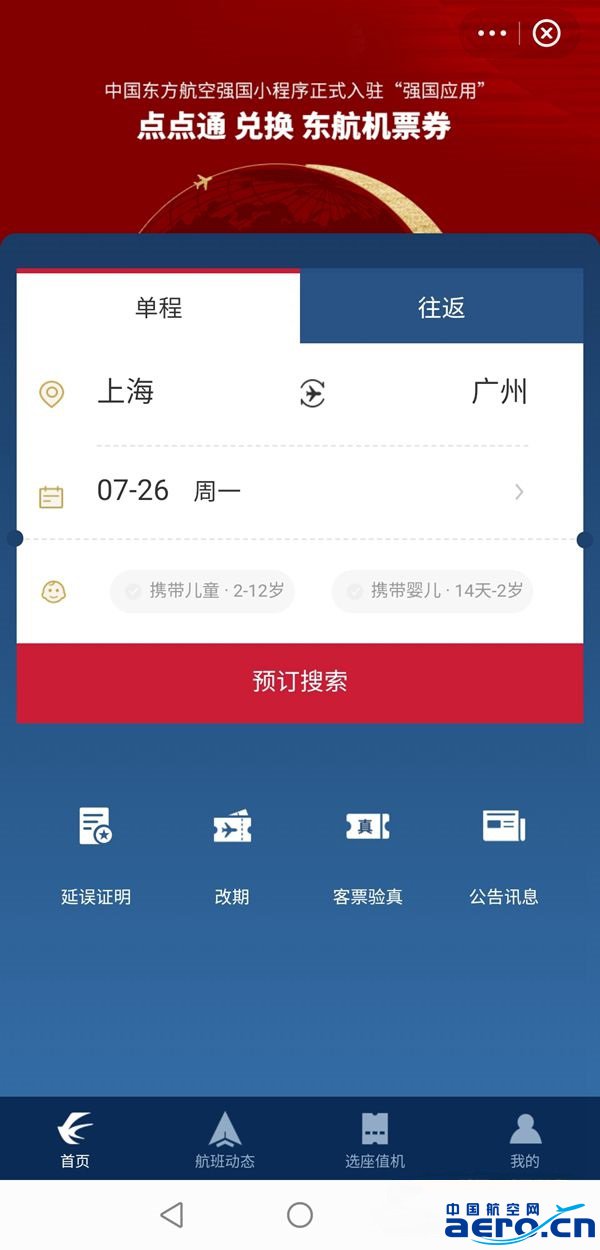
Task: Open the mini program overflow menu
Action: [x=492, y=33]
